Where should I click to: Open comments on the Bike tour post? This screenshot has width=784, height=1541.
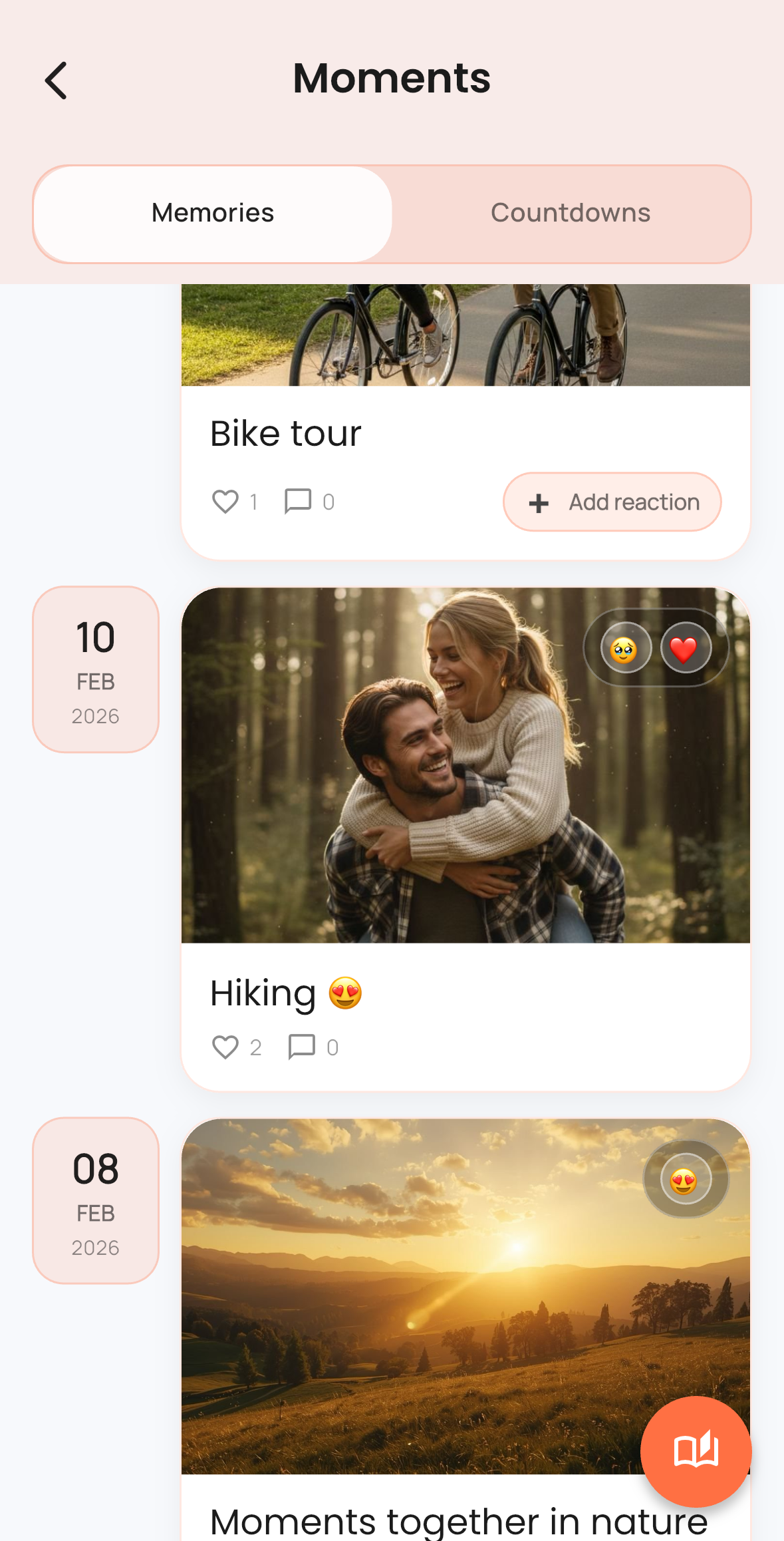(x=299, y=502)
